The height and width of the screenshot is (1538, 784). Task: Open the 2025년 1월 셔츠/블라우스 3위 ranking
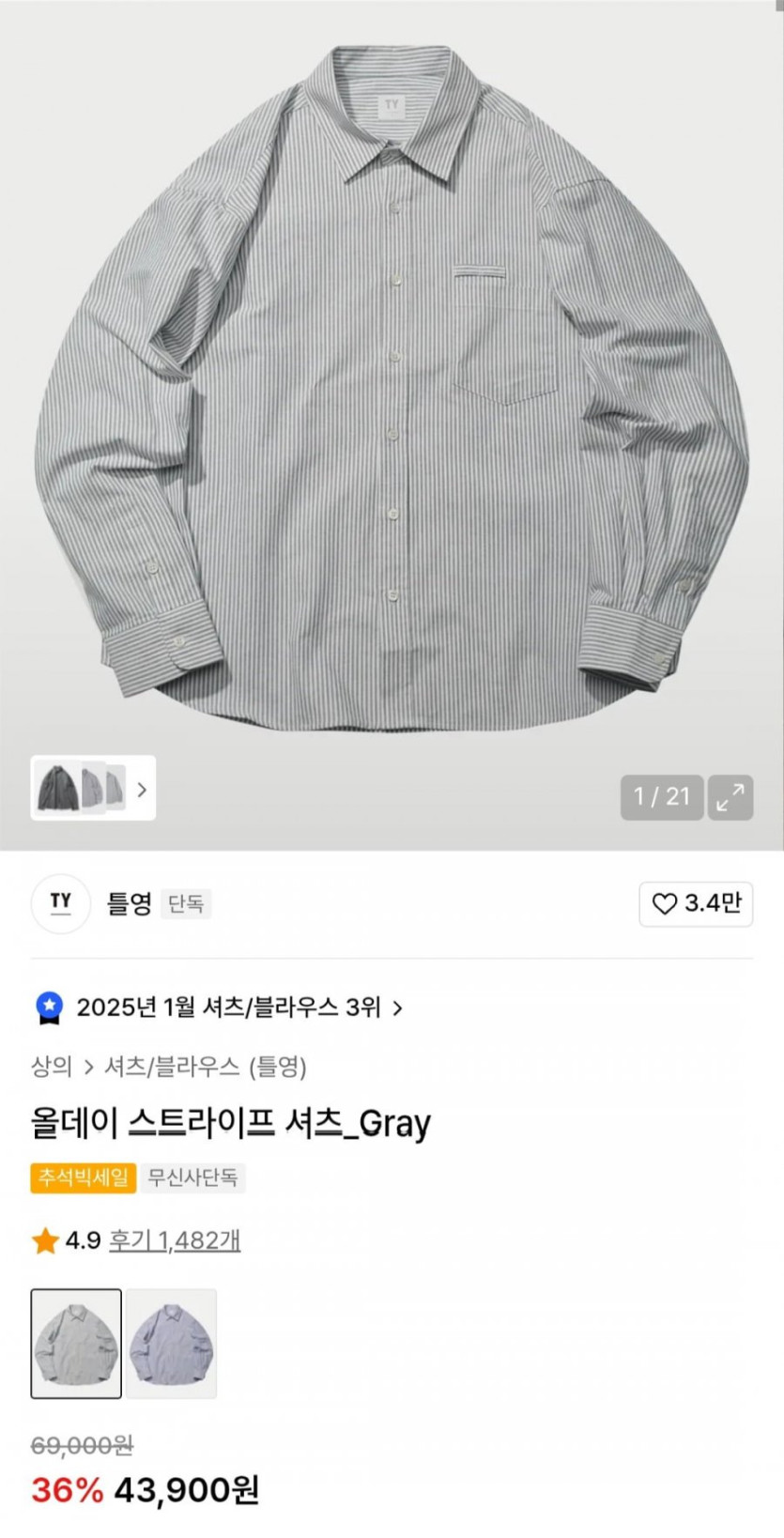point(228,1007)
